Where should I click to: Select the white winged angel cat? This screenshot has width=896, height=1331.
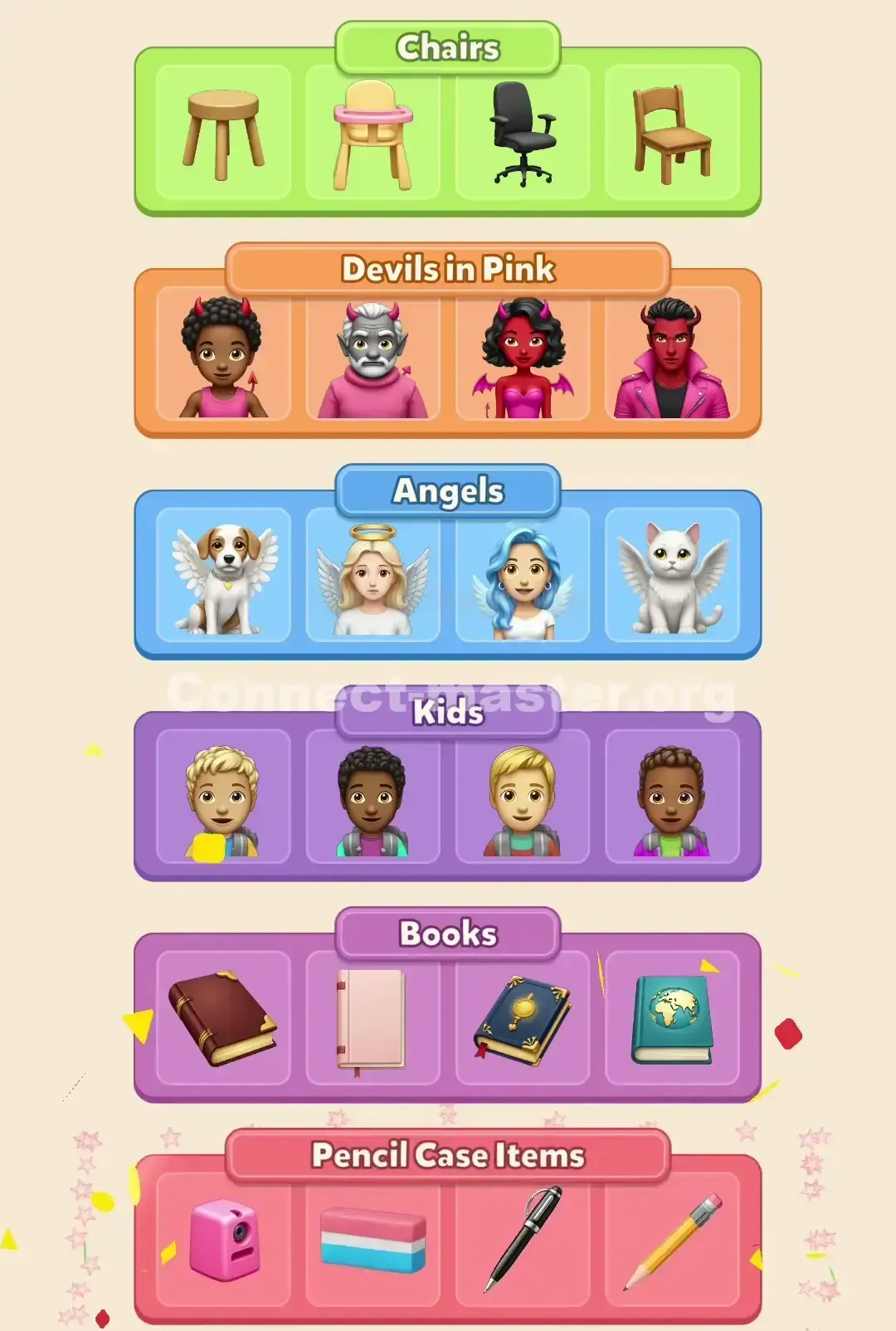(674, 577)
